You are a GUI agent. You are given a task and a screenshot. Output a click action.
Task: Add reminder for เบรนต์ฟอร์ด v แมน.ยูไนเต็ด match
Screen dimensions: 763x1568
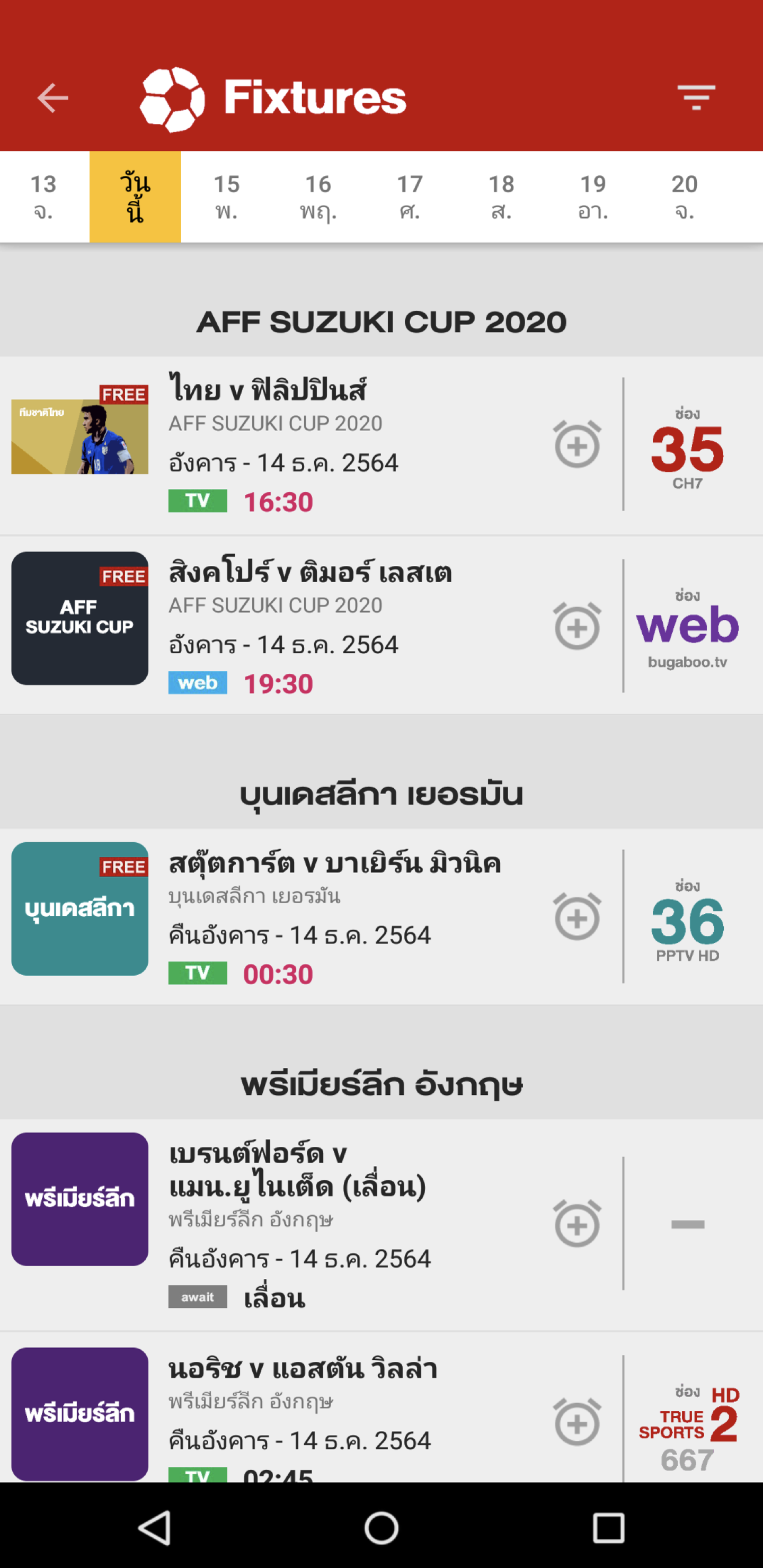pos(576,1224)
